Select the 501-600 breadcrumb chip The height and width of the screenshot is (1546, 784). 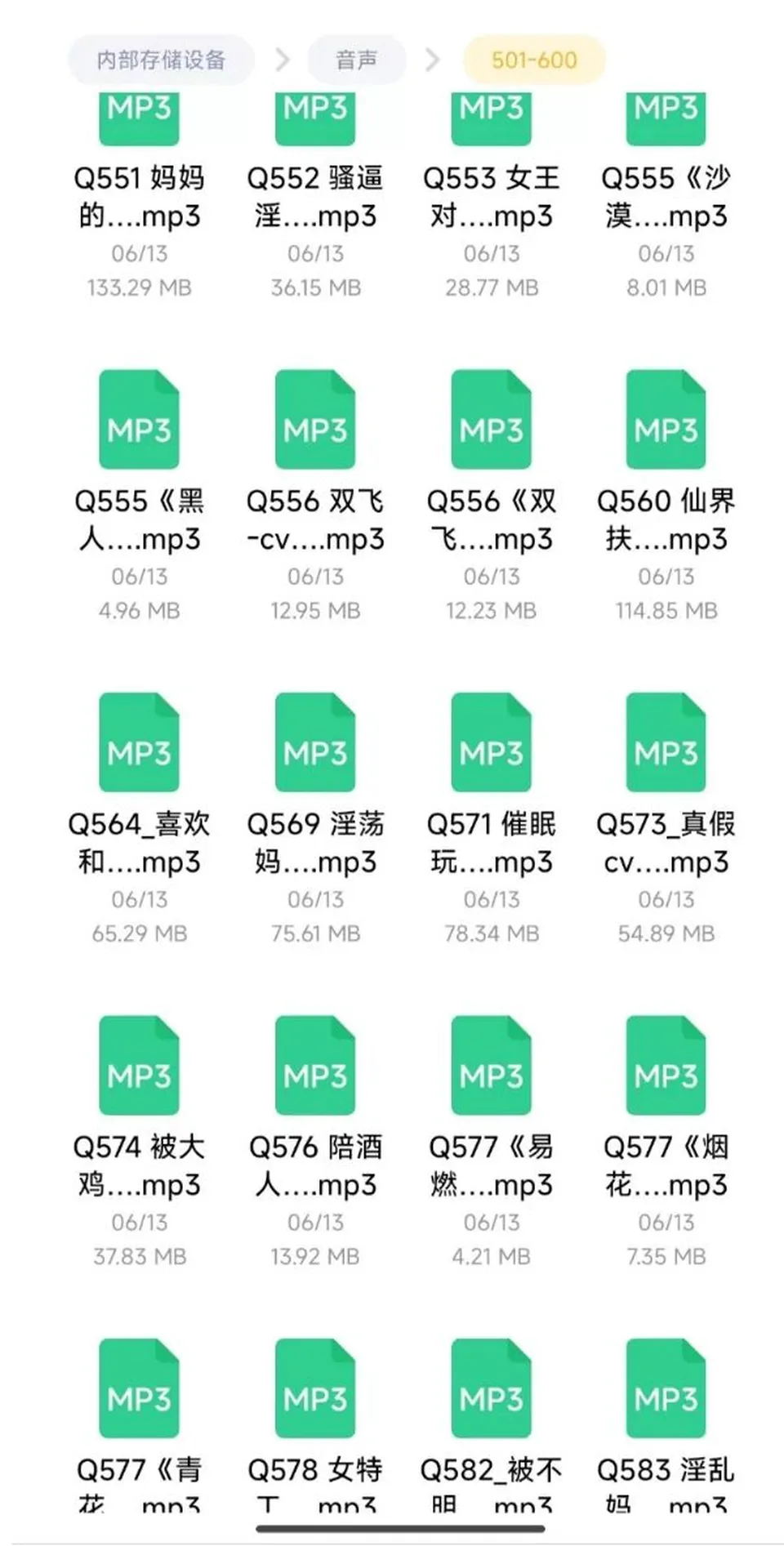[x=534, y=60]
